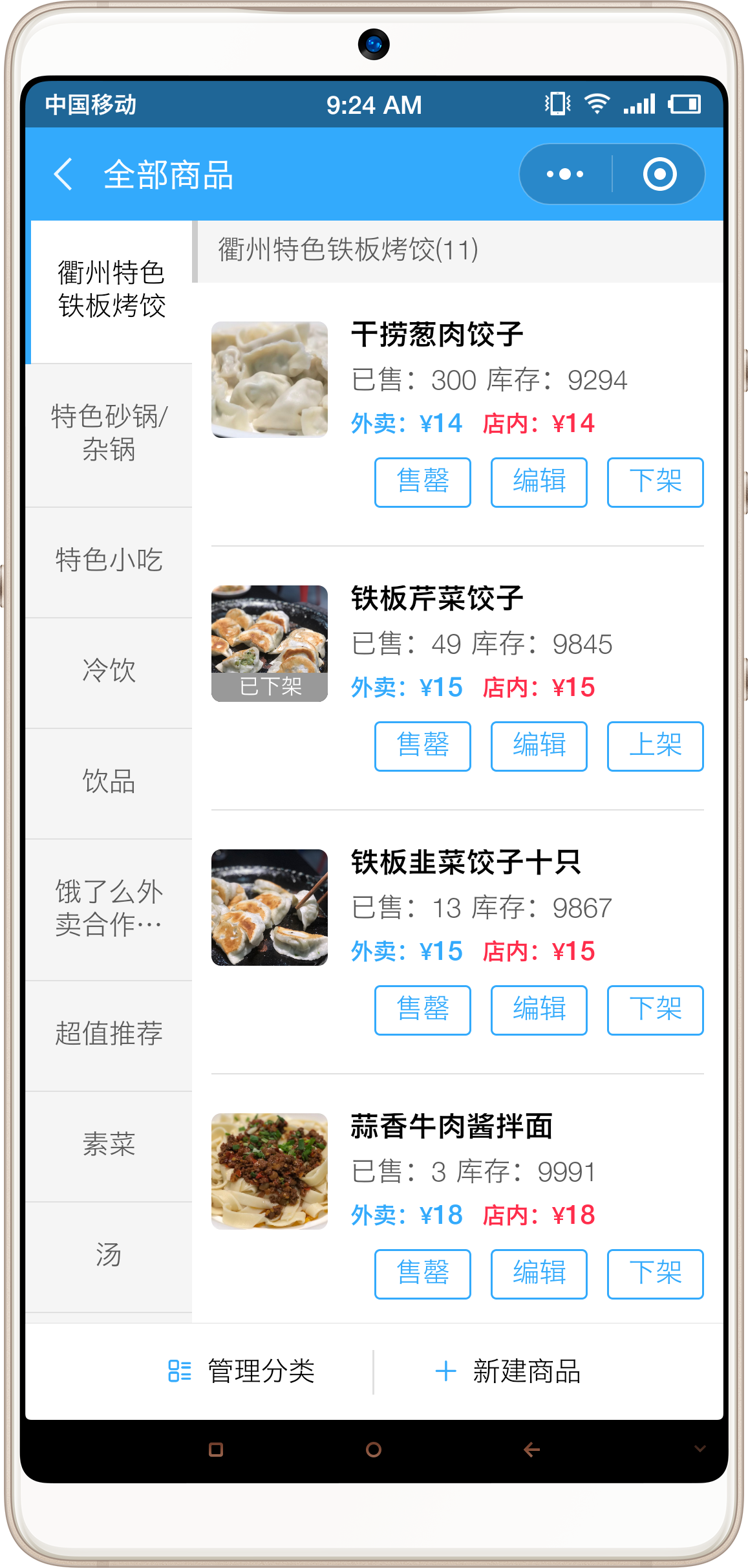Open the mini-program more options menu
The image size is (748, 1568).
coord(565,175)
